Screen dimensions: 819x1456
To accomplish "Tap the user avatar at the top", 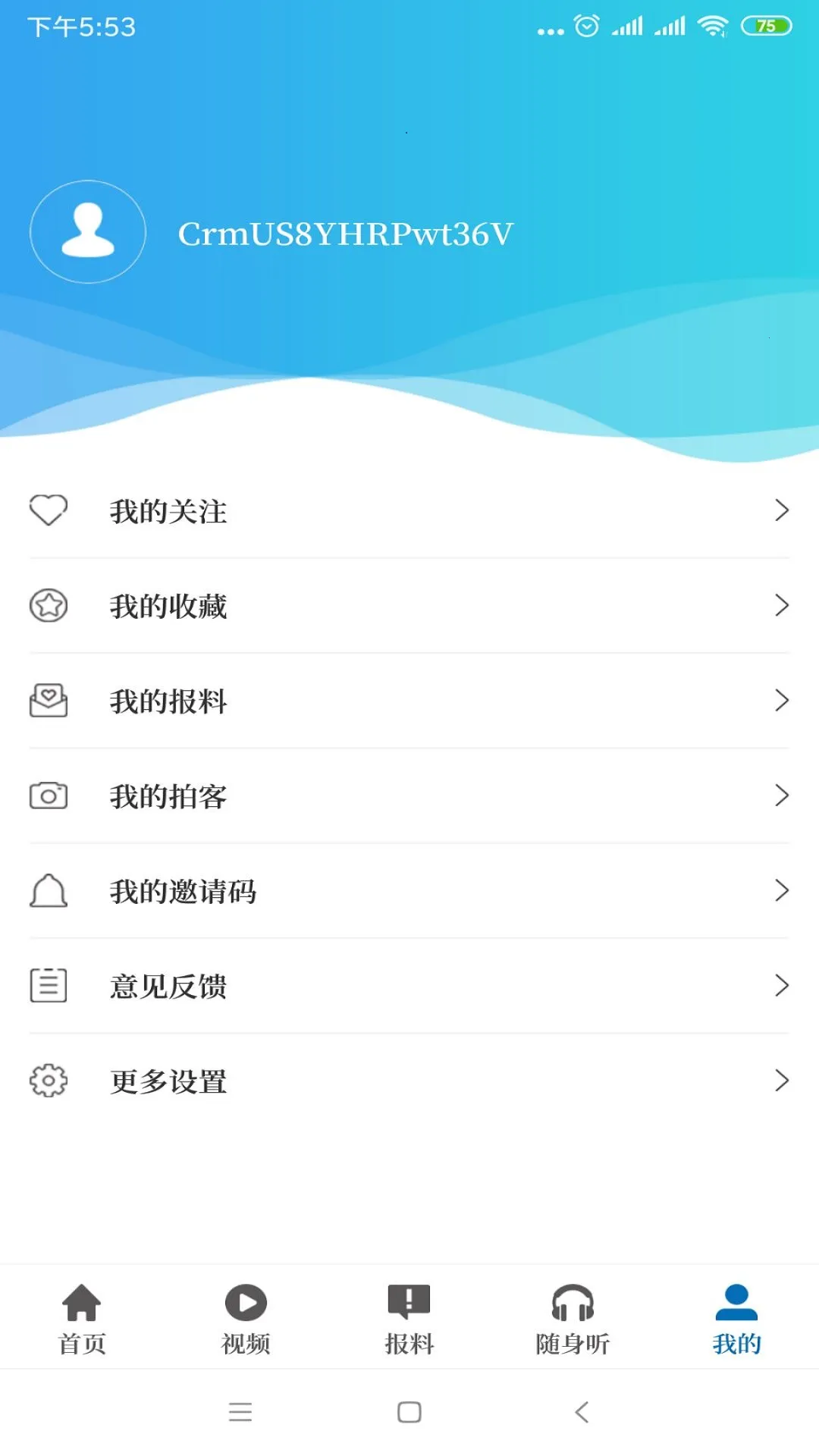I will [x=87, y=232].
